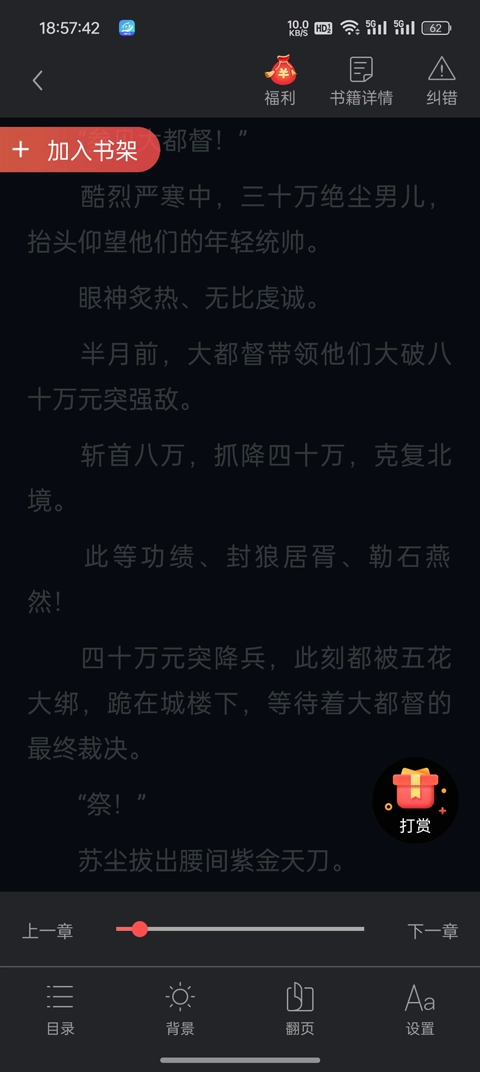Open 书籍详情 book details
The width and height of the screenshot is (480, 1072).
(x=361, y=81)
